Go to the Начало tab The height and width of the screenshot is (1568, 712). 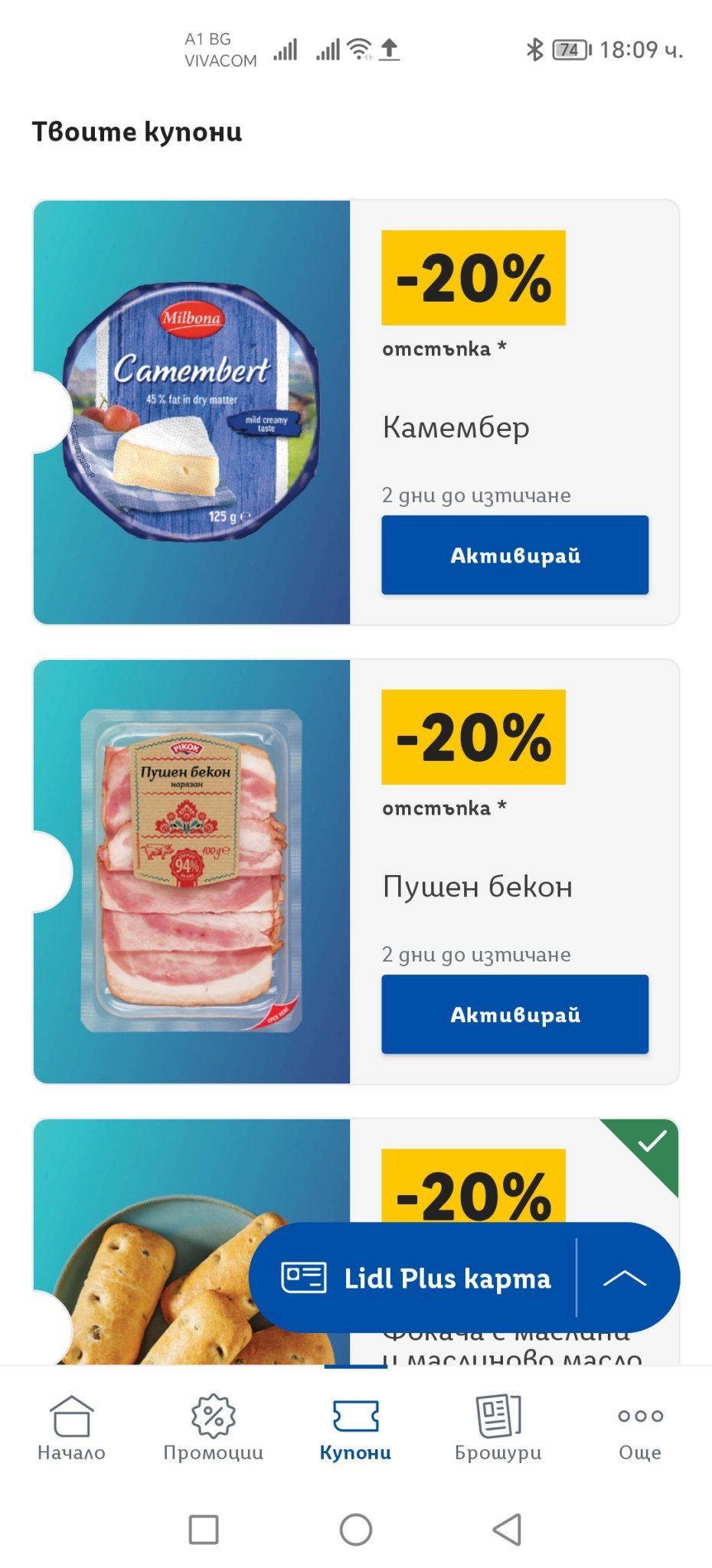pyautogui.click(x=71, y=1428)
